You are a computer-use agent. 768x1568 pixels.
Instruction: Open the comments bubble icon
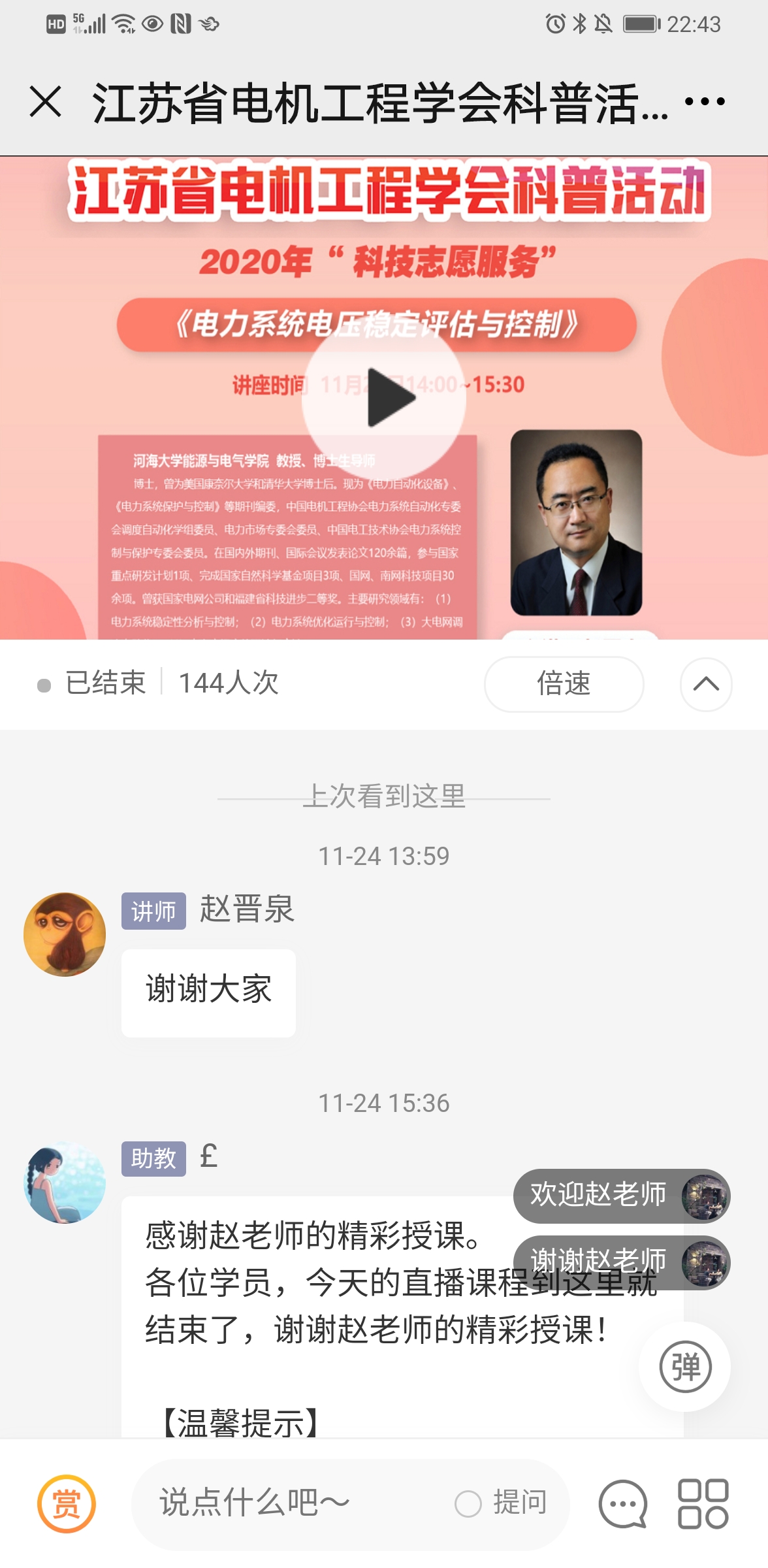(x=623, y=1503)
